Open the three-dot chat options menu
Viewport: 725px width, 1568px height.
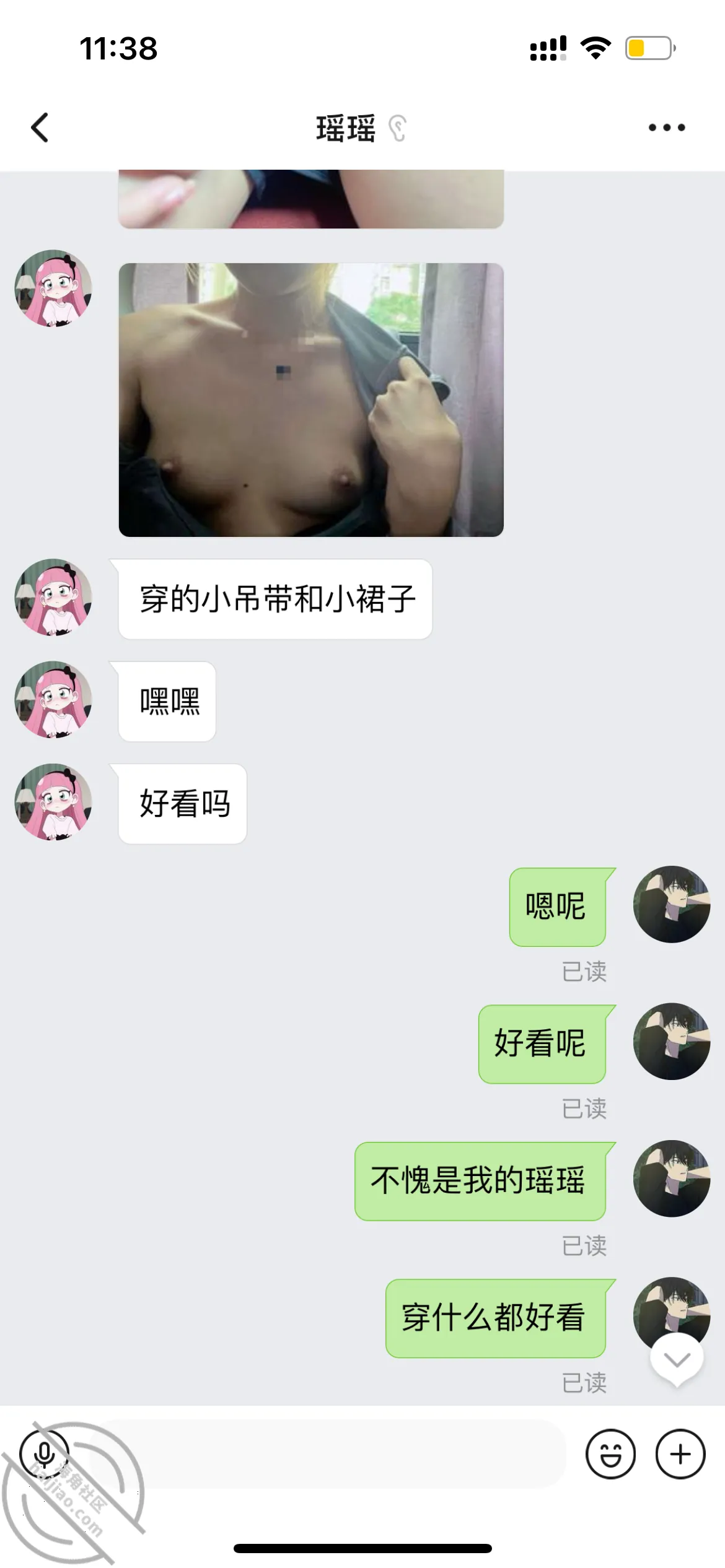(667, 128)
